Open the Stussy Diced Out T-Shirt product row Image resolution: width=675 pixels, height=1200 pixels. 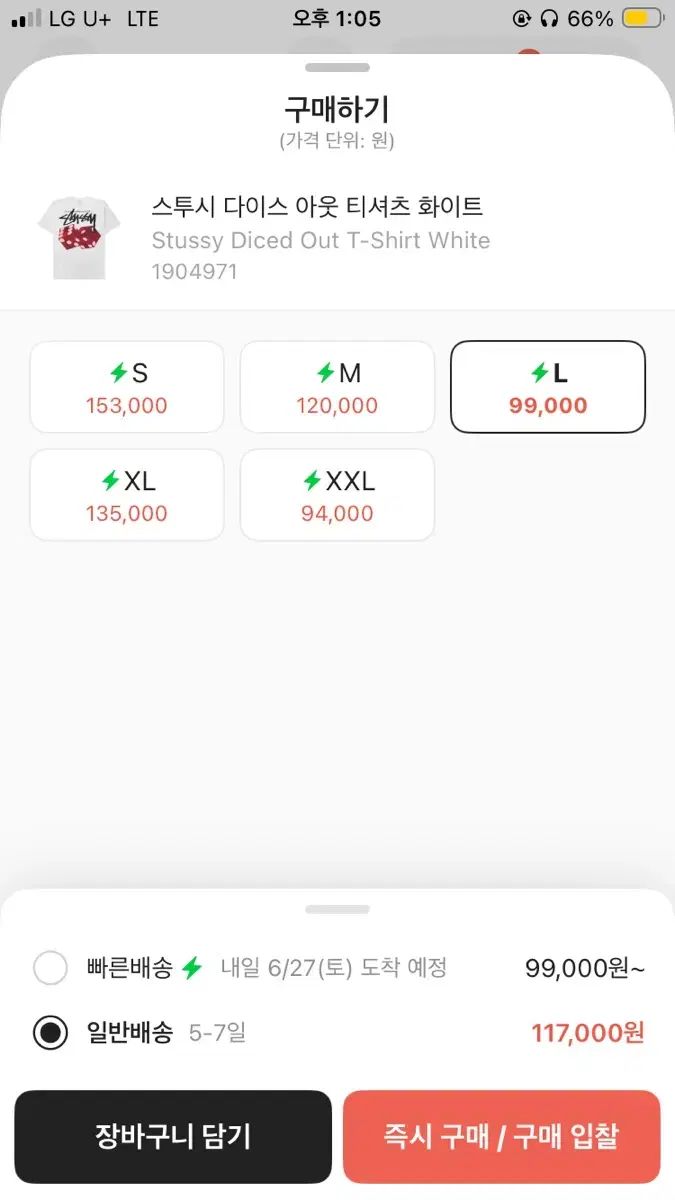pos(337,239)
